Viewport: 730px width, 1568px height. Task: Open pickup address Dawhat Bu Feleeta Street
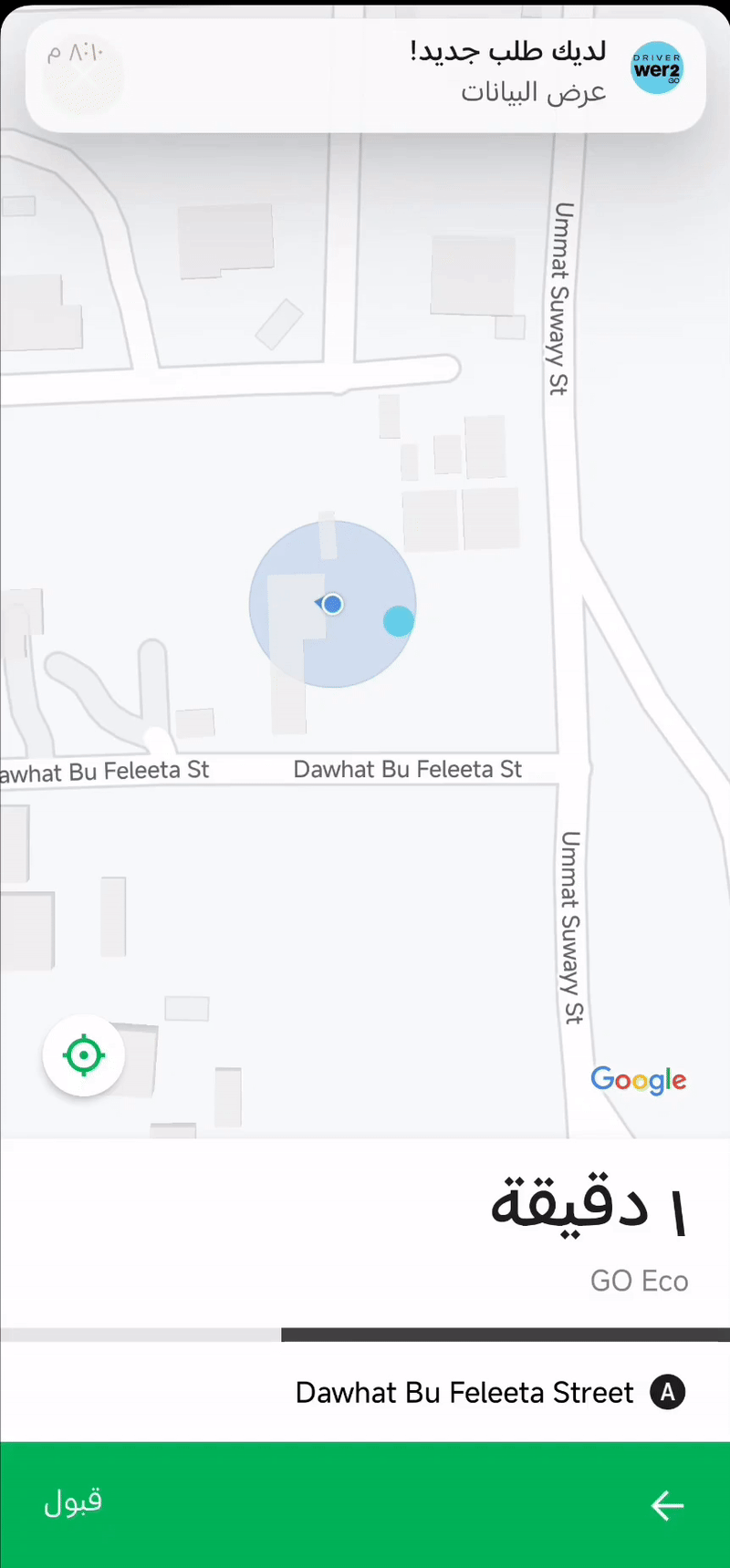pyautogui.click(x=464, y=1393)
